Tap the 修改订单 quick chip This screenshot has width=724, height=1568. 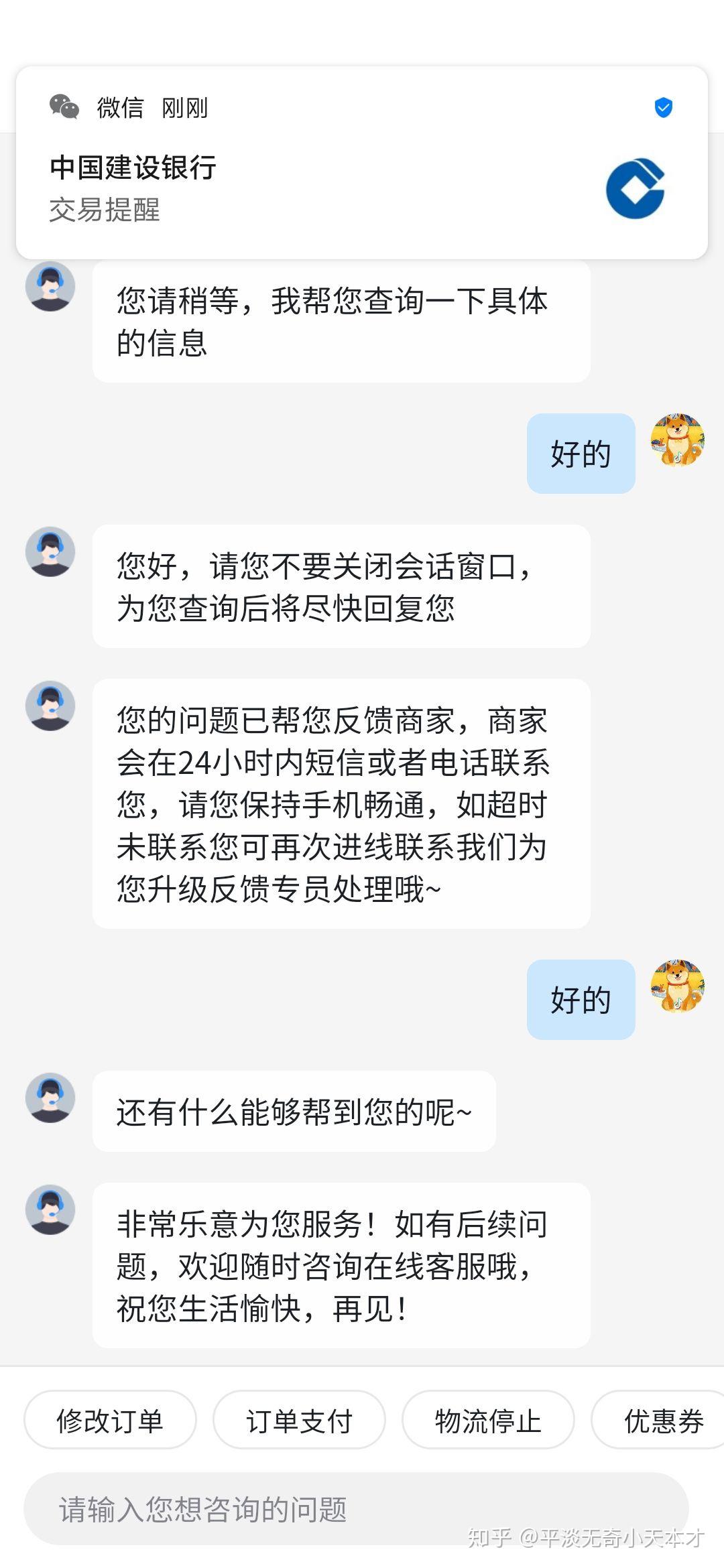110,1420
